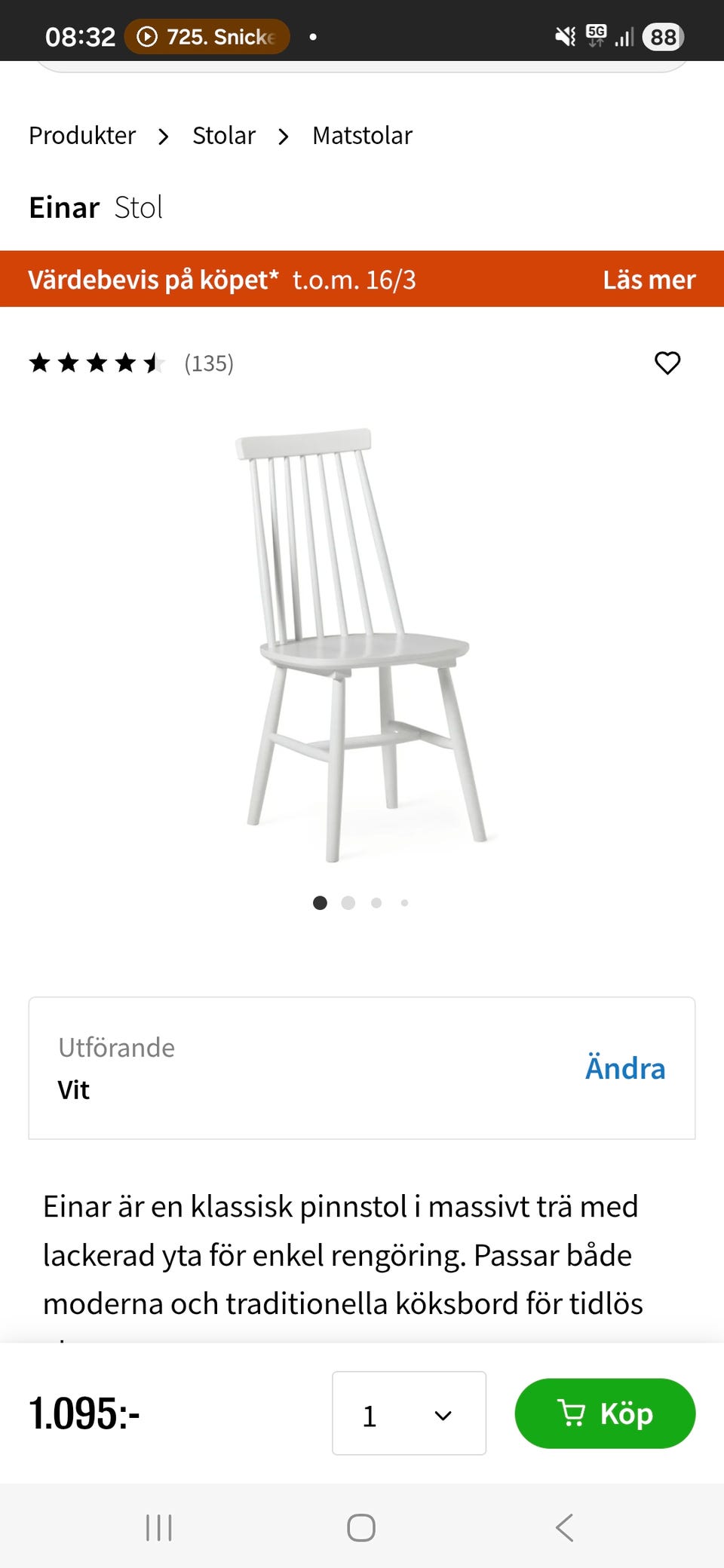This screenshot has height=1568, width=724.
Task: Select the fourth carousel indicator dot
Action: tap(405, 902)
